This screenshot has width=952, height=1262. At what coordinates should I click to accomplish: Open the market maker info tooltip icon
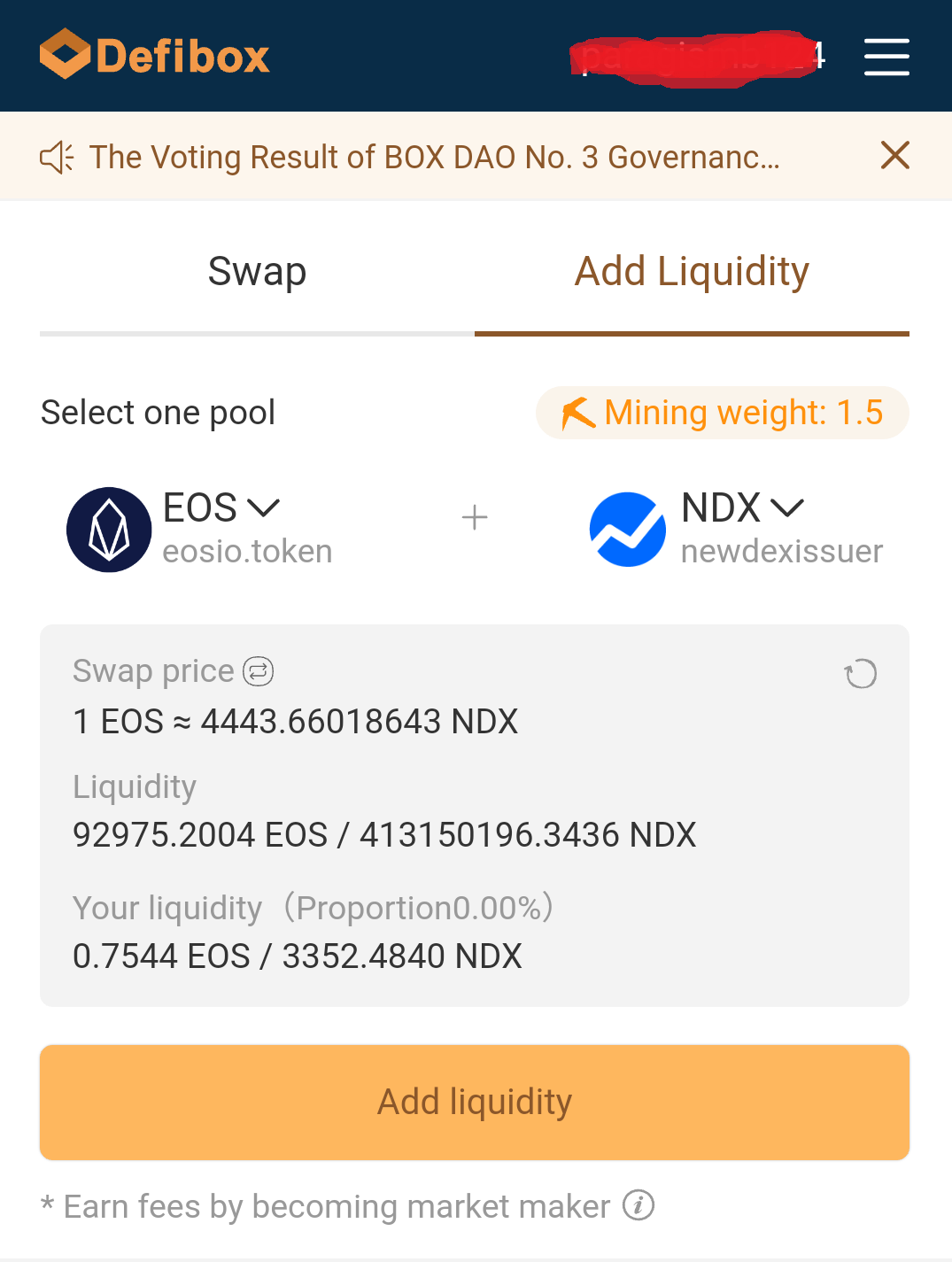pos(638,1206)
